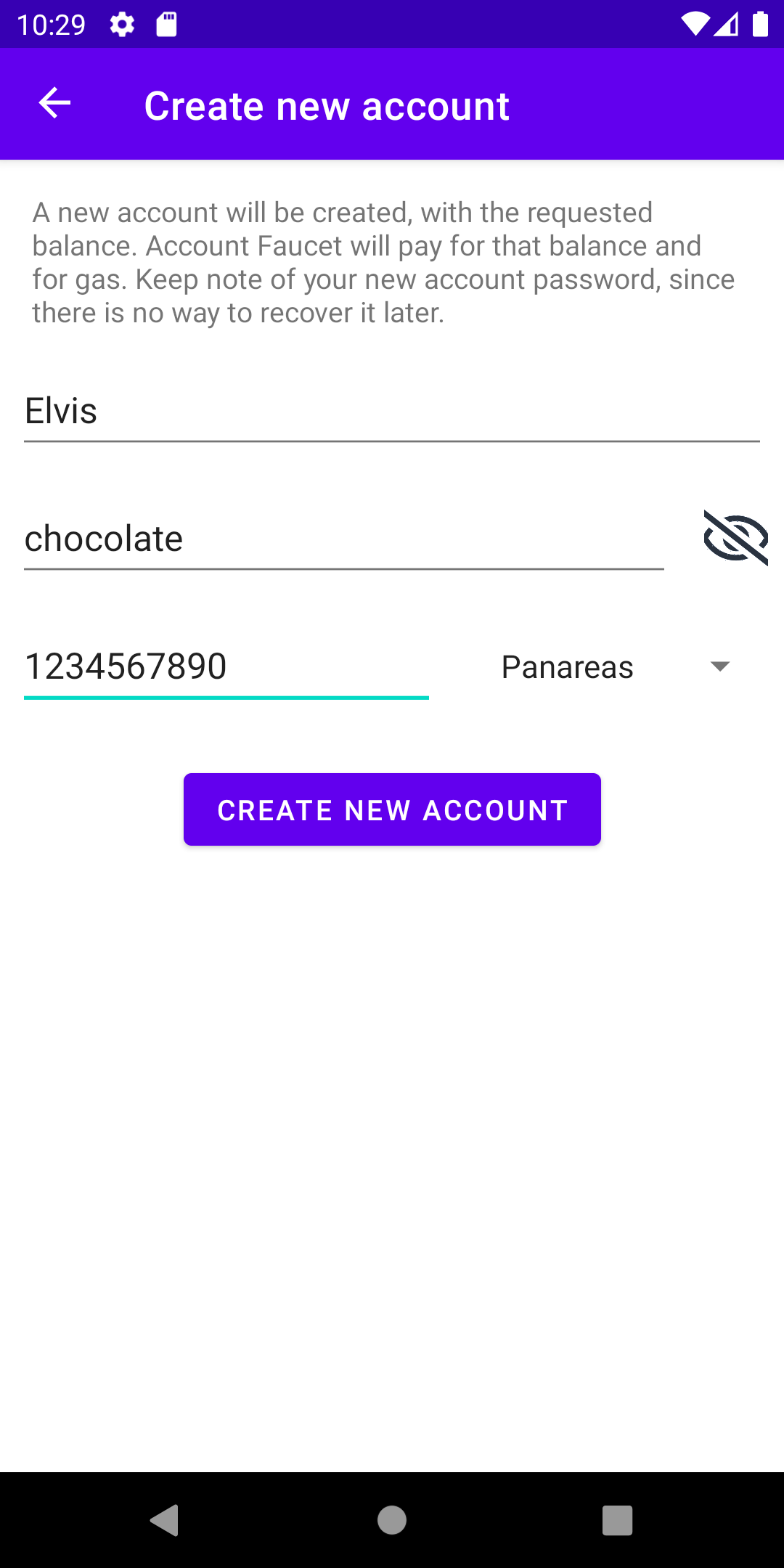
Task: Edit the account name field showing Elvis
Action: 391,411
